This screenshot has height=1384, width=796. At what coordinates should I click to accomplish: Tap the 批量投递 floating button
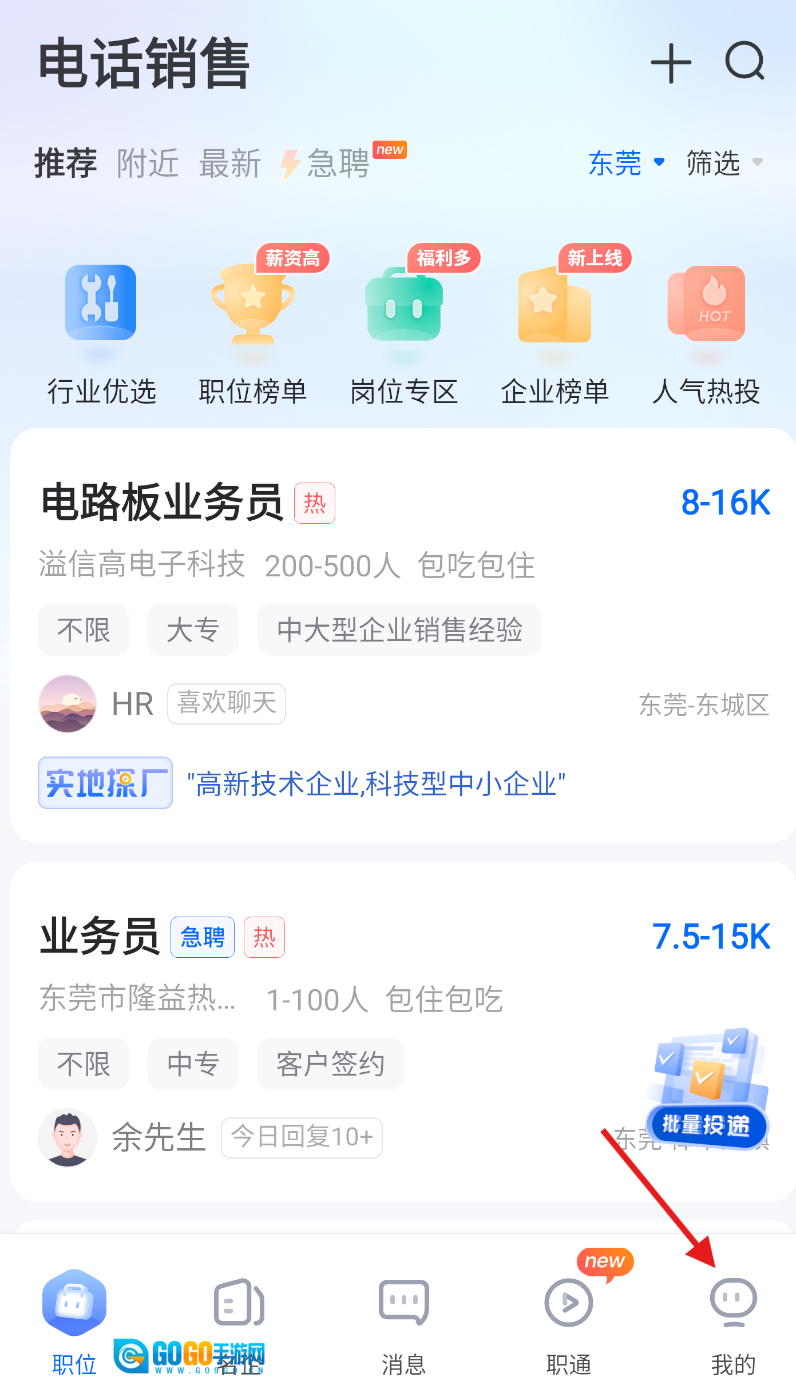coord(708,1094)
